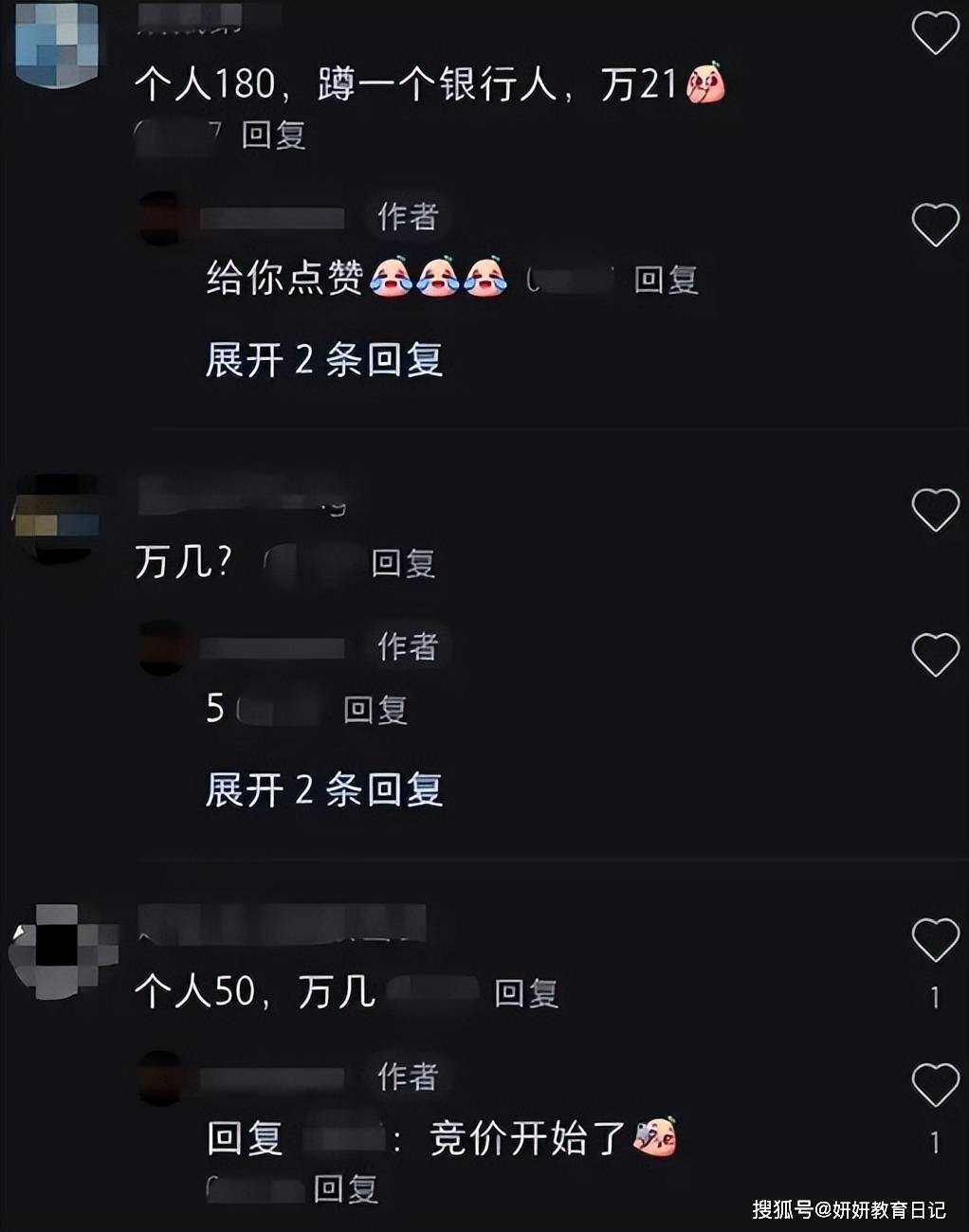Like the author's reply '竞价开始了'
Viewport: 969px width, 1232px height.
click(x=935, y=1084)
